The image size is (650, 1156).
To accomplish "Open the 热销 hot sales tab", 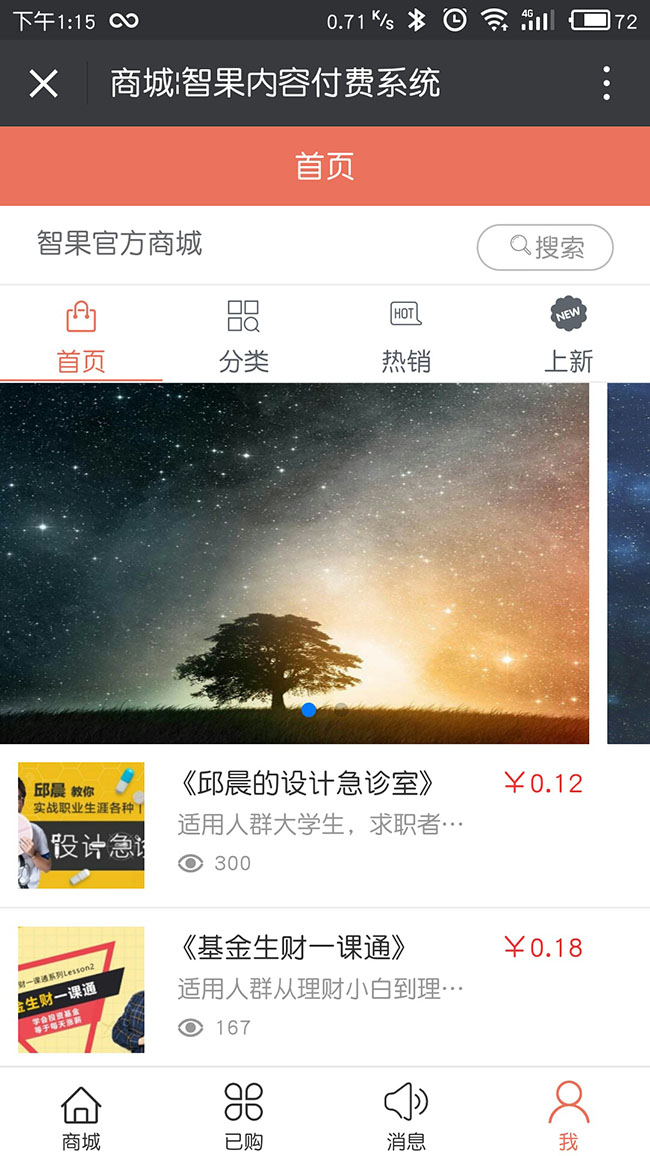I will click(405, 336).
